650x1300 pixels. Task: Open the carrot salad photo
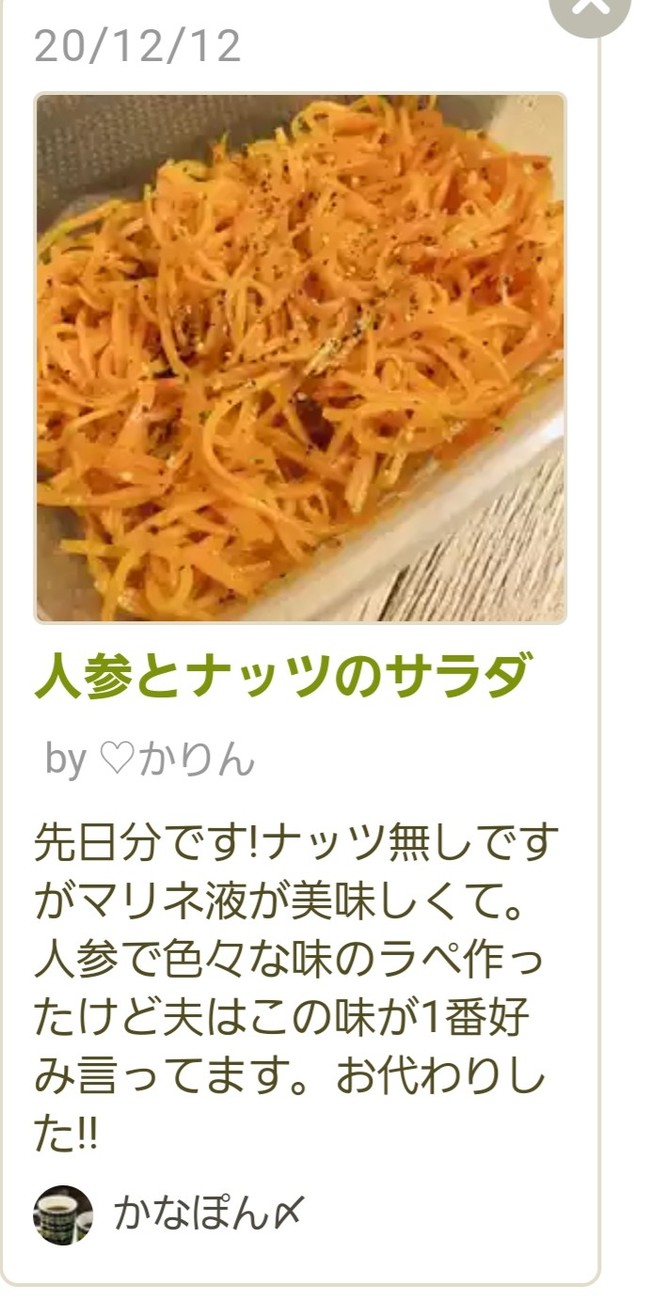300,358
